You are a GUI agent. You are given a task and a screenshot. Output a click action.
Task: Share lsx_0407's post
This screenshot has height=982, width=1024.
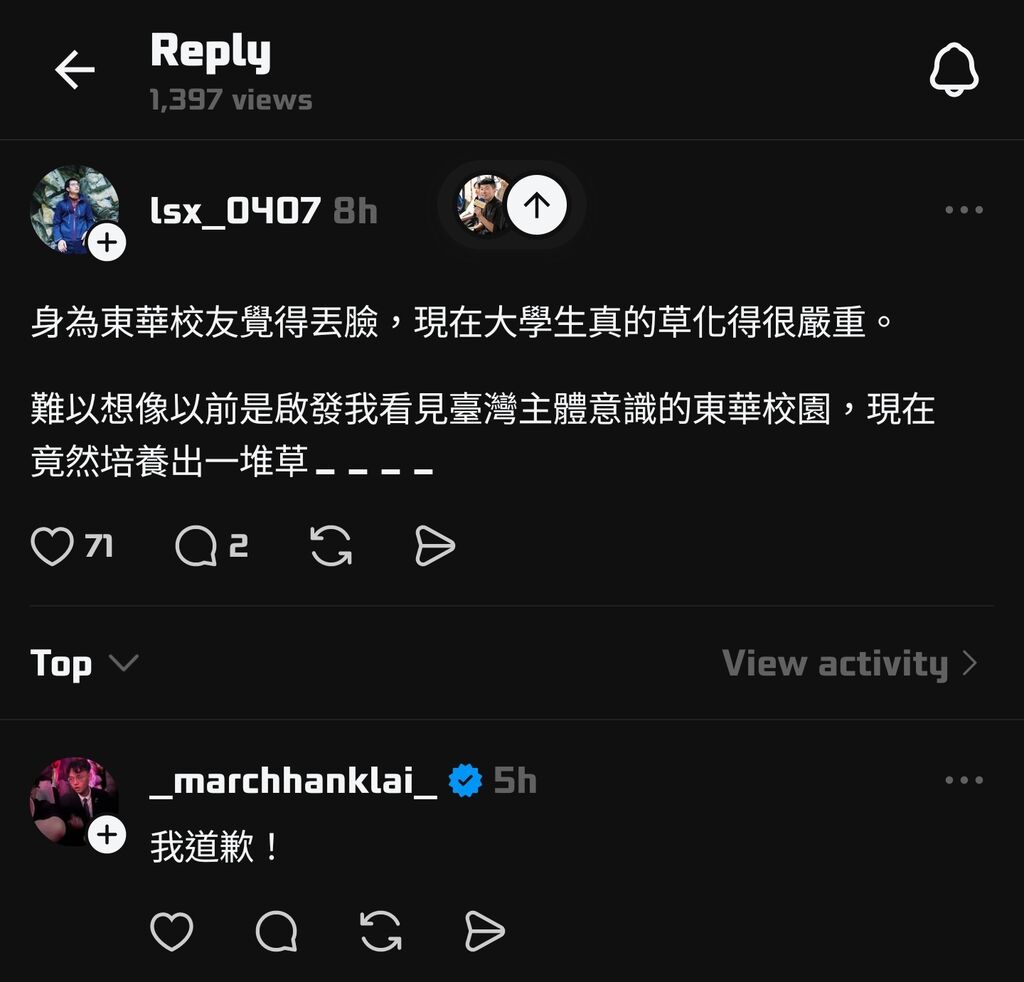pos(435,547)
